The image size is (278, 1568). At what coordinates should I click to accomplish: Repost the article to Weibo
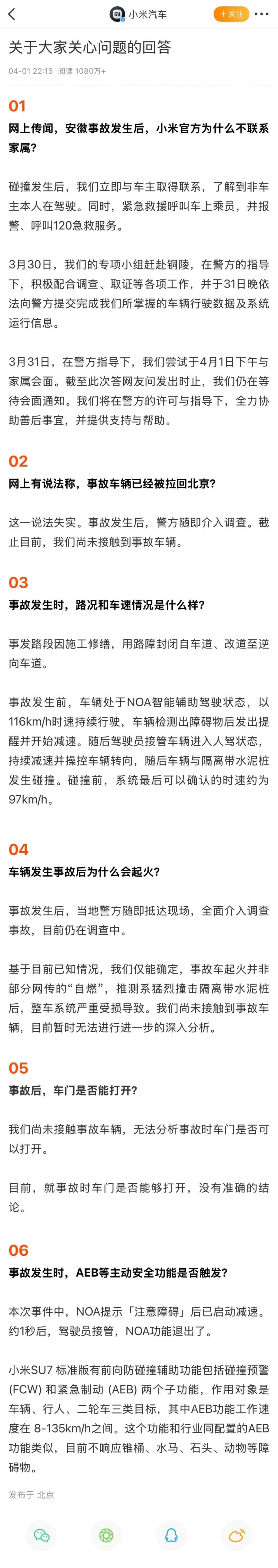[x=237, y=1535]
